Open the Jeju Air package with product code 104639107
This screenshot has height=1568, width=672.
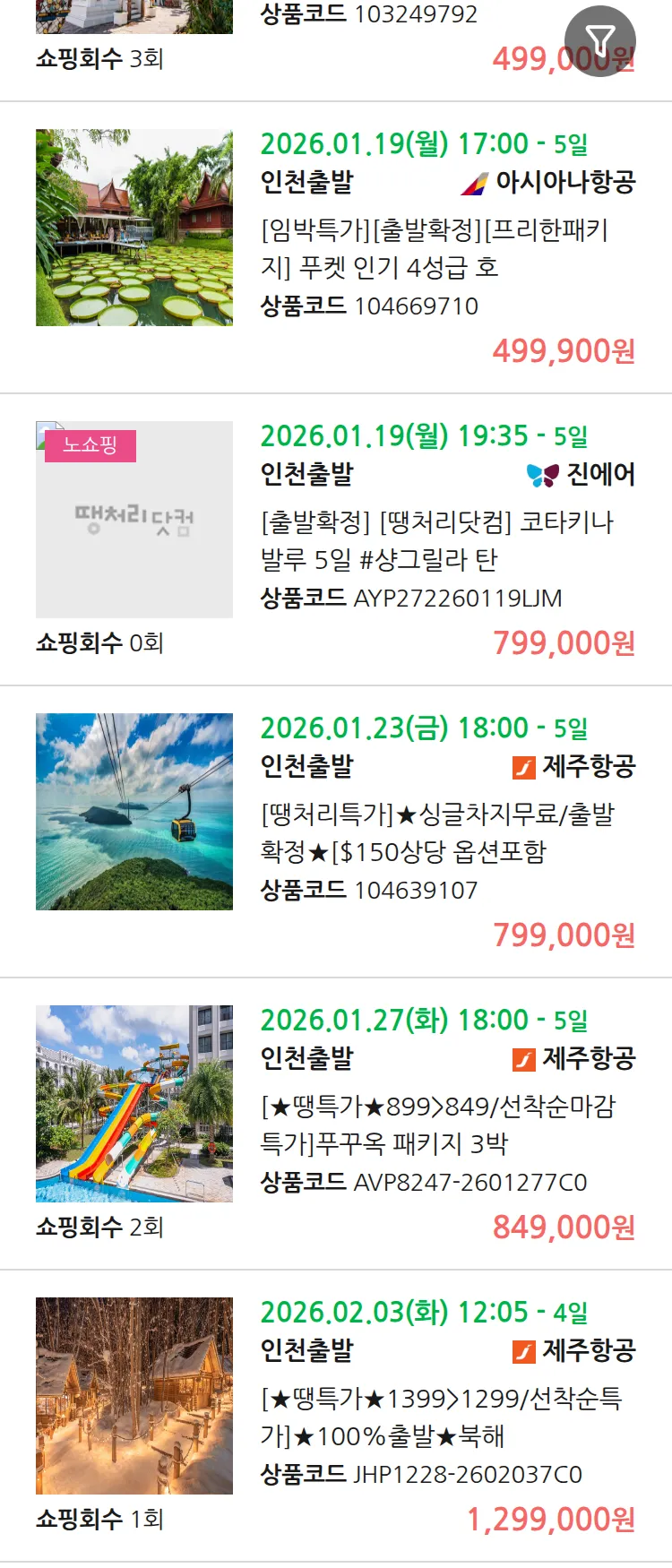(436, 833)
